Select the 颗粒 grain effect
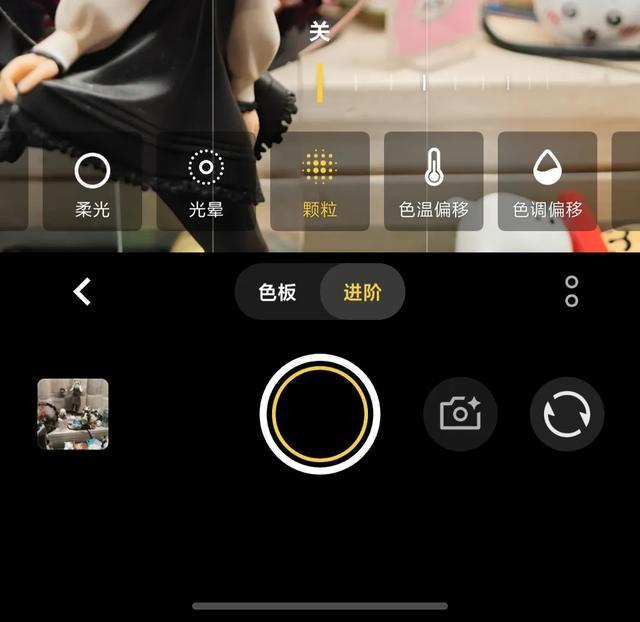 click(x=320, y=183)
